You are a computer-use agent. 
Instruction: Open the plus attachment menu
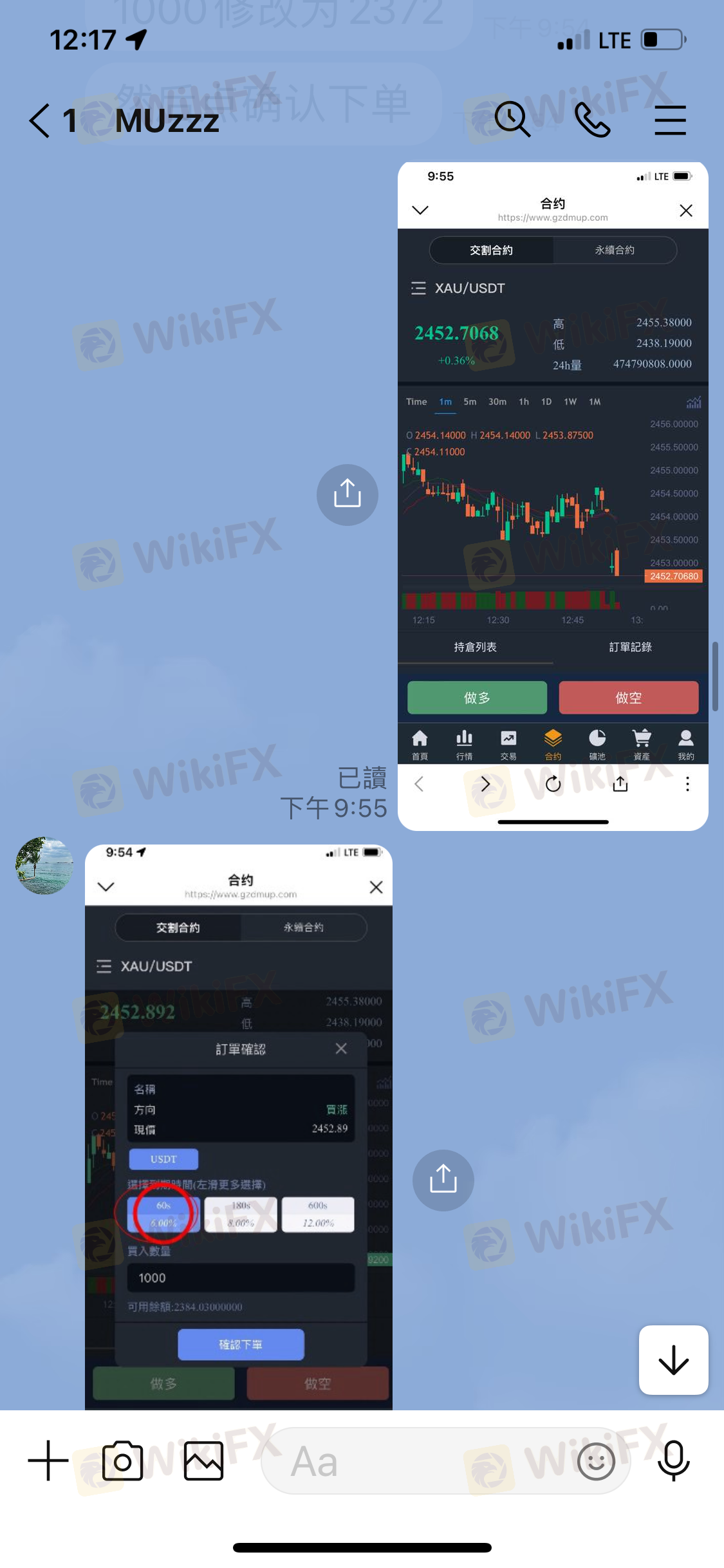(x=48, y=1461)
